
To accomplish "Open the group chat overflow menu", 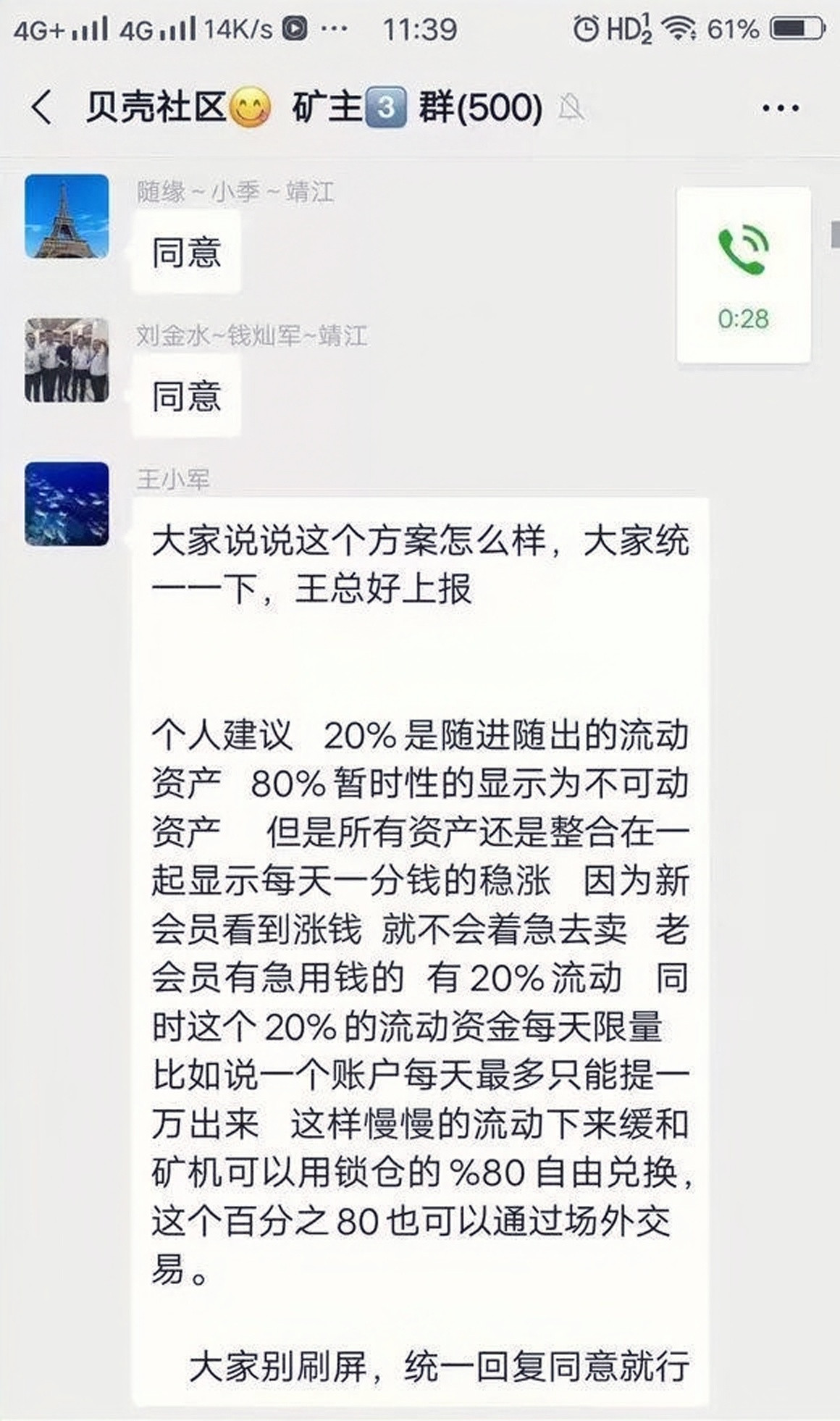I will pyautogui.click(x=781, y=109).
